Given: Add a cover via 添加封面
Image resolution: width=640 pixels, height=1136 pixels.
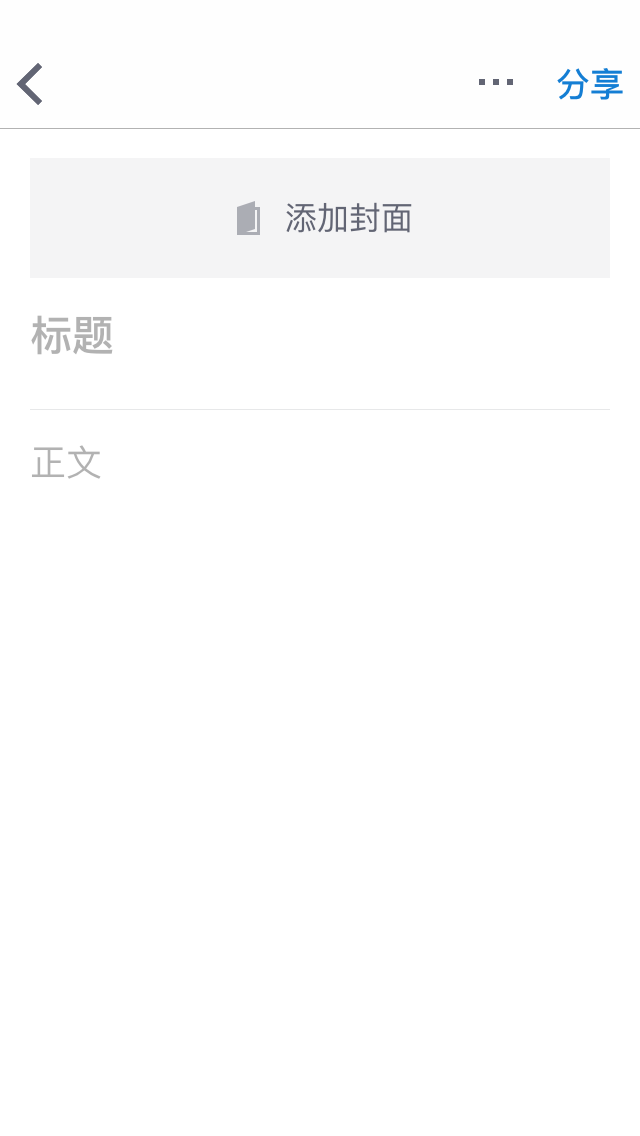Looking at the screenshot, I should (320, 218).
